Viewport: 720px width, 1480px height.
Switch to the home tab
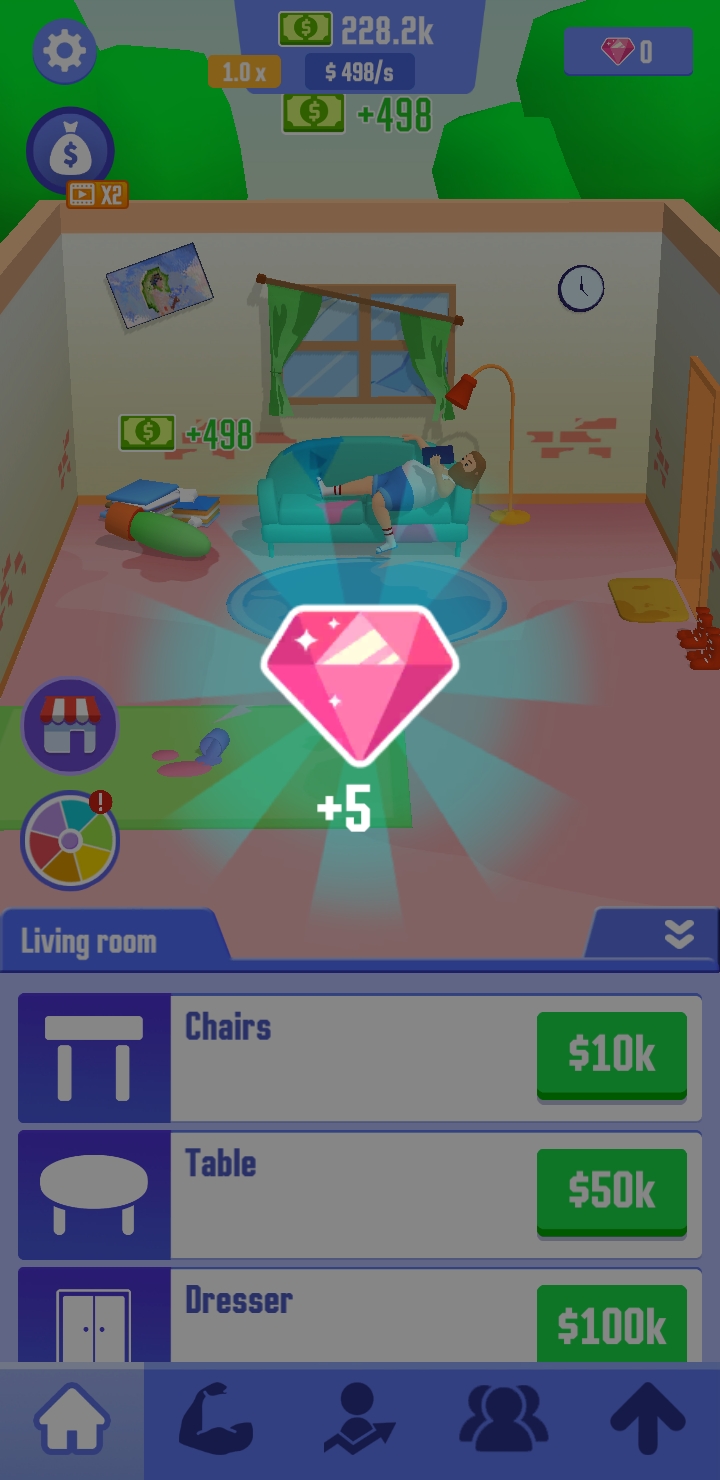(72, 1420)
